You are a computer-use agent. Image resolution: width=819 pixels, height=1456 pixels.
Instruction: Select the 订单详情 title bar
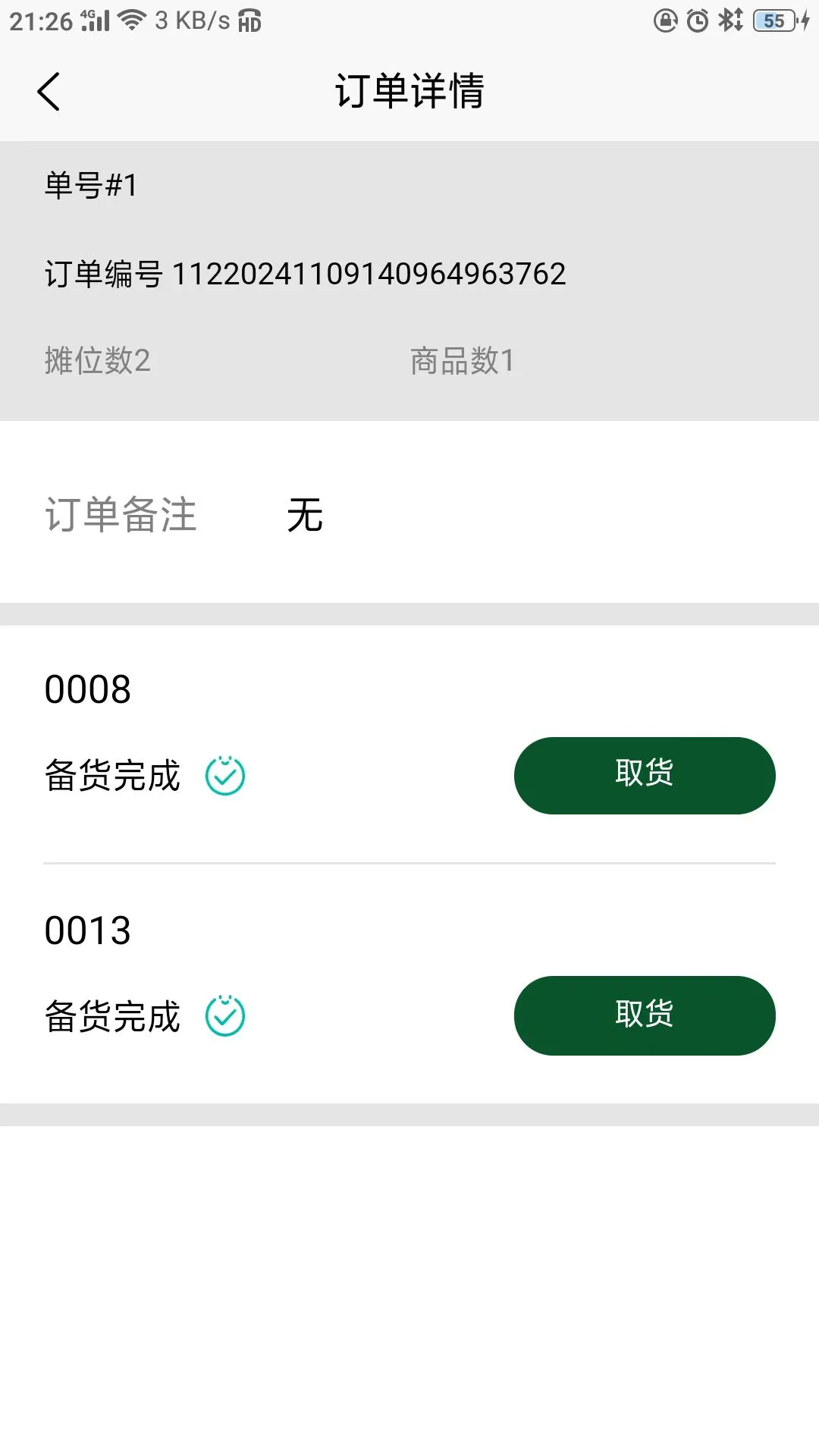[x=409, y=90]
